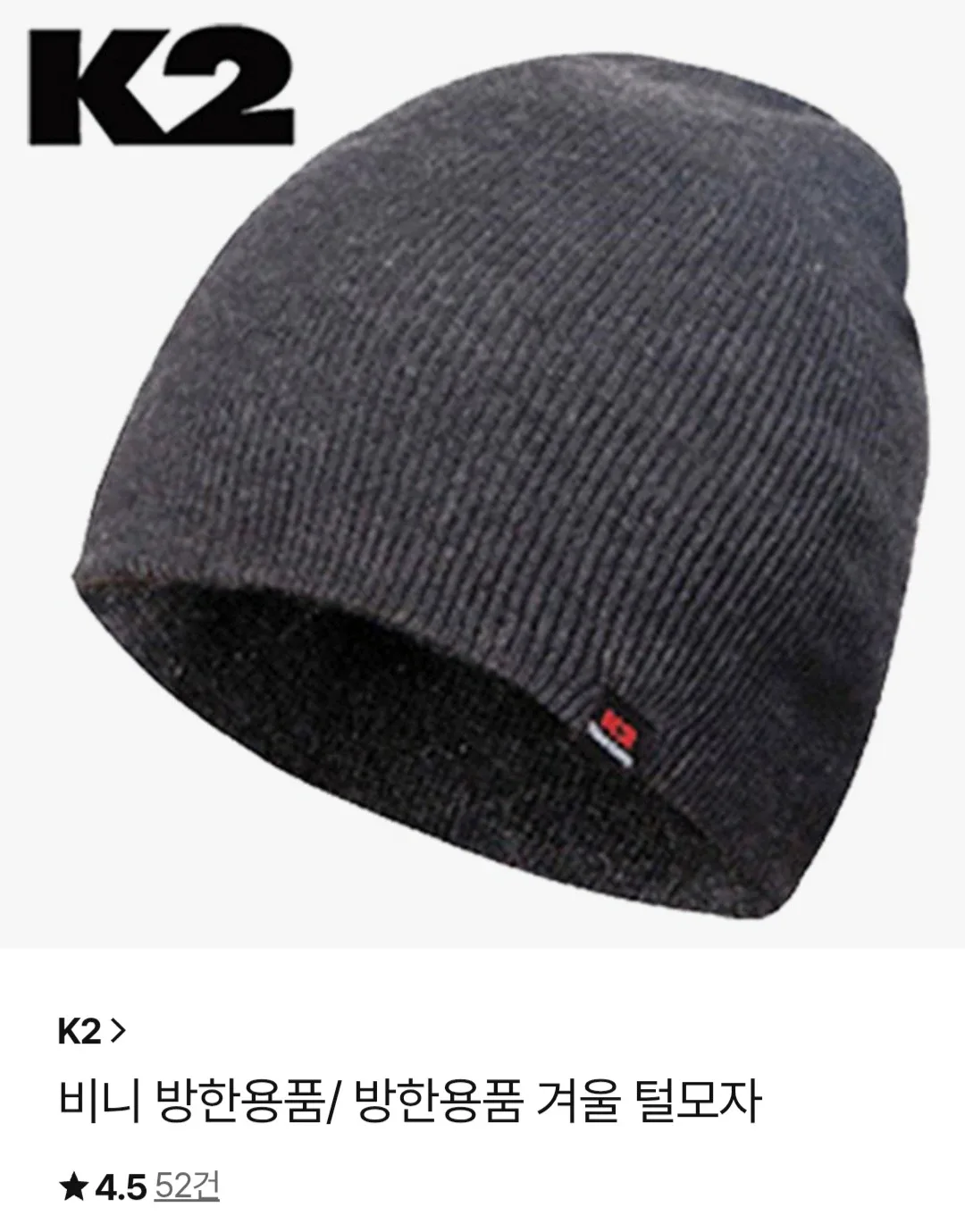Open the K2 brand store link

pos(91,1033)
